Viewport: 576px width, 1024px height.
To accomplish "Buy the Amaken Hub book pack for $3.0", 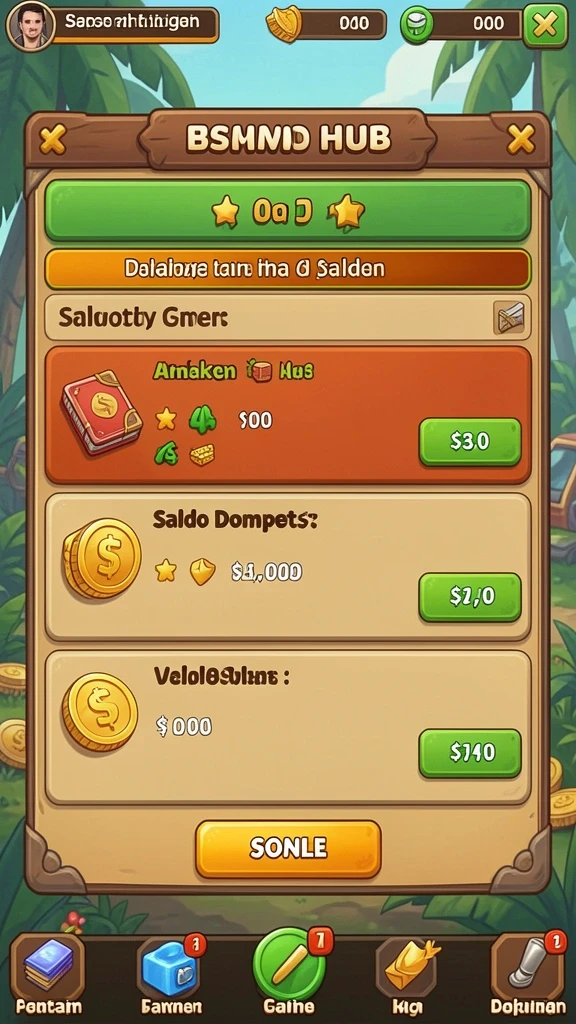I will coord(470,442).
